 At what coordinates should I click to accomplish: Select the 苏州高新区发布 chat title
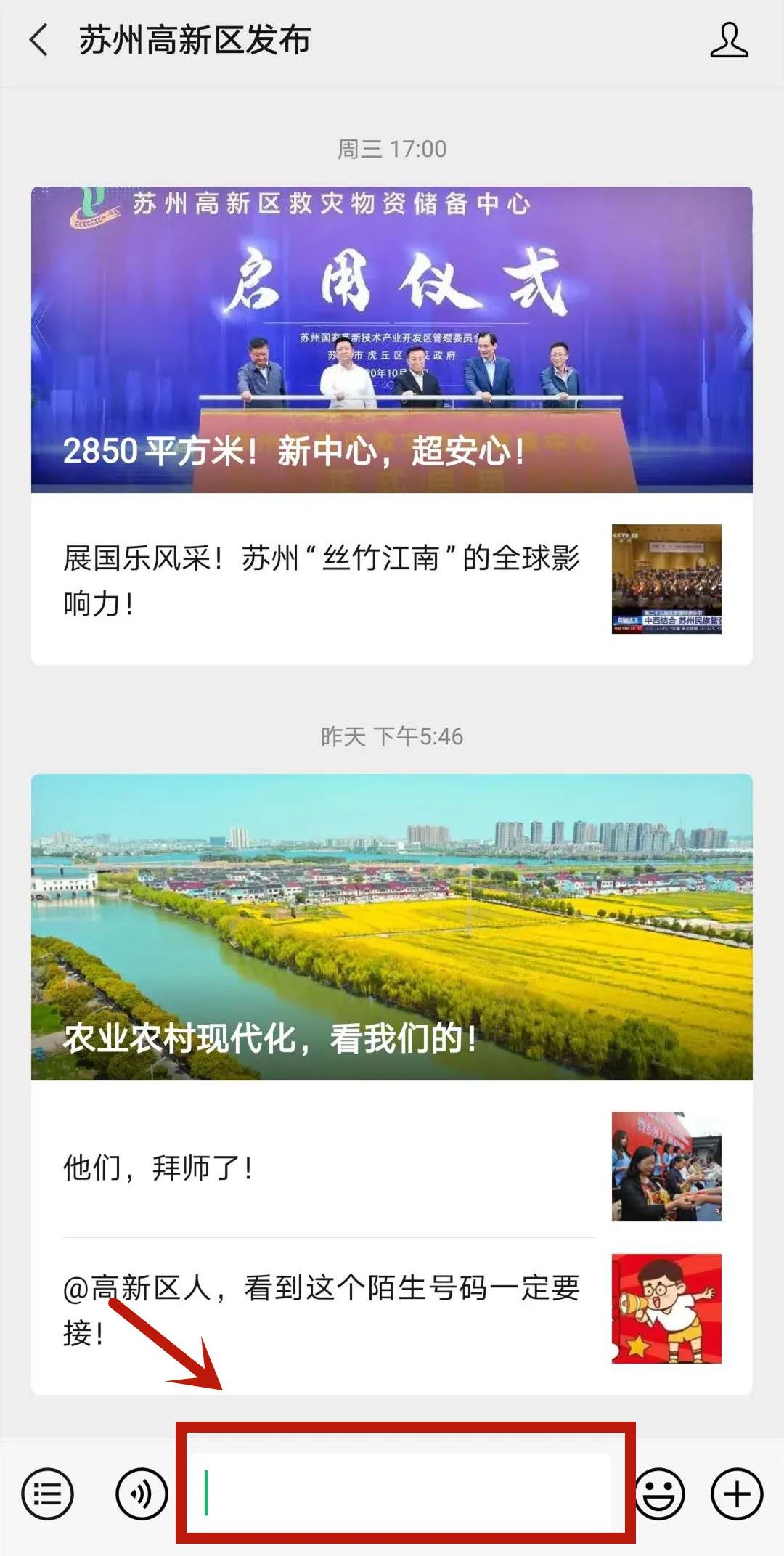click(x=196, y=41)
